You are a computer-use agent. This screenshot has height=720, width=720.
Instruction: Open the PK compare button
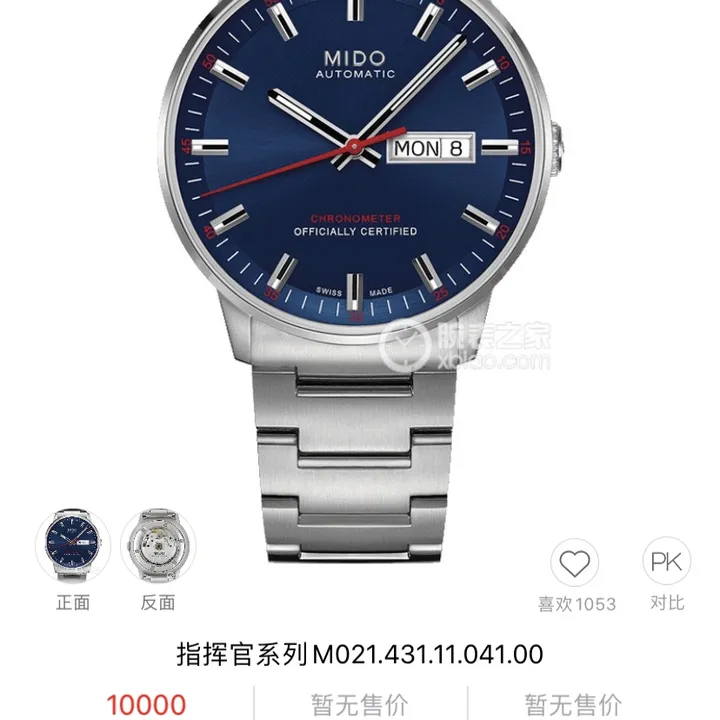click(665, 562)
